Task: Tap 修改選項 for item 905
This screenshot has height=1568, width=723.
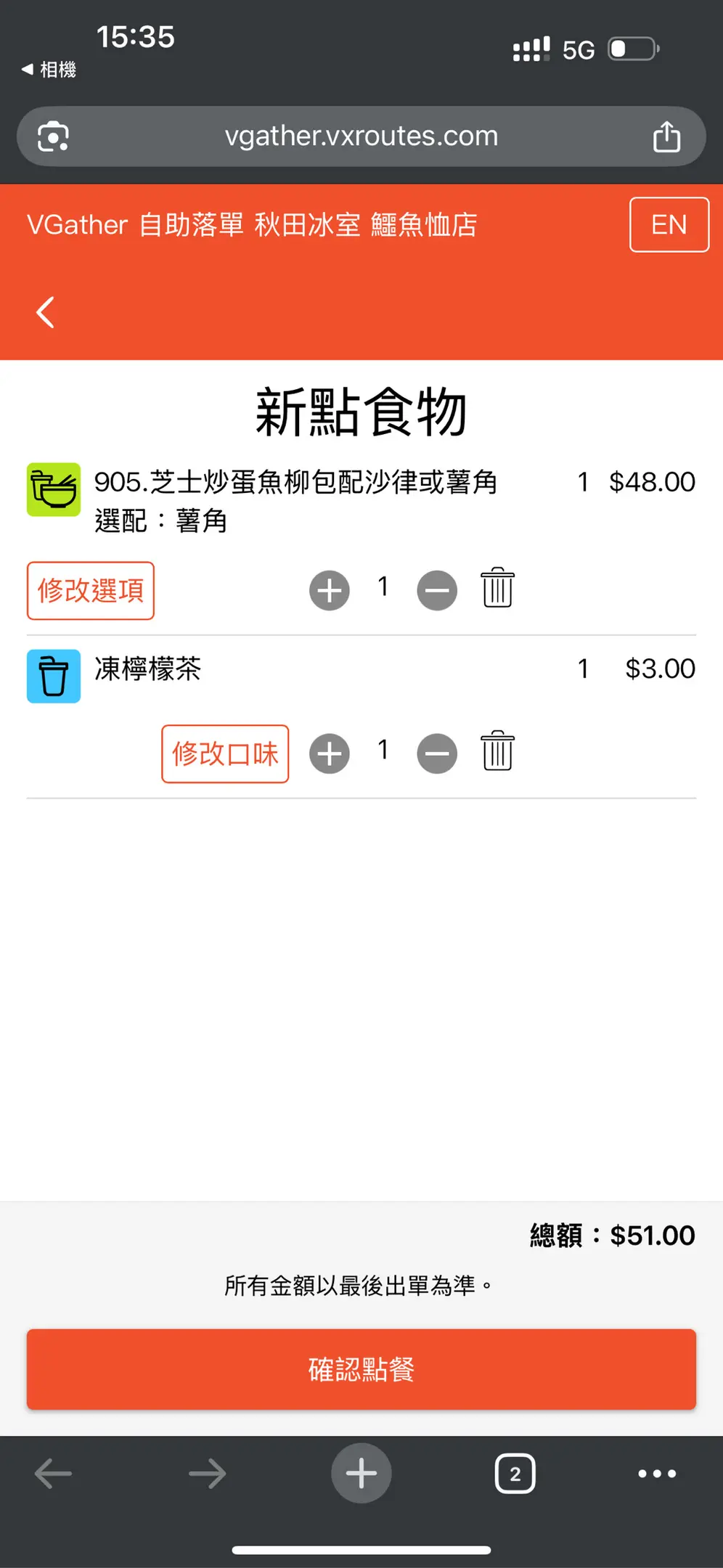Action: 91,591
